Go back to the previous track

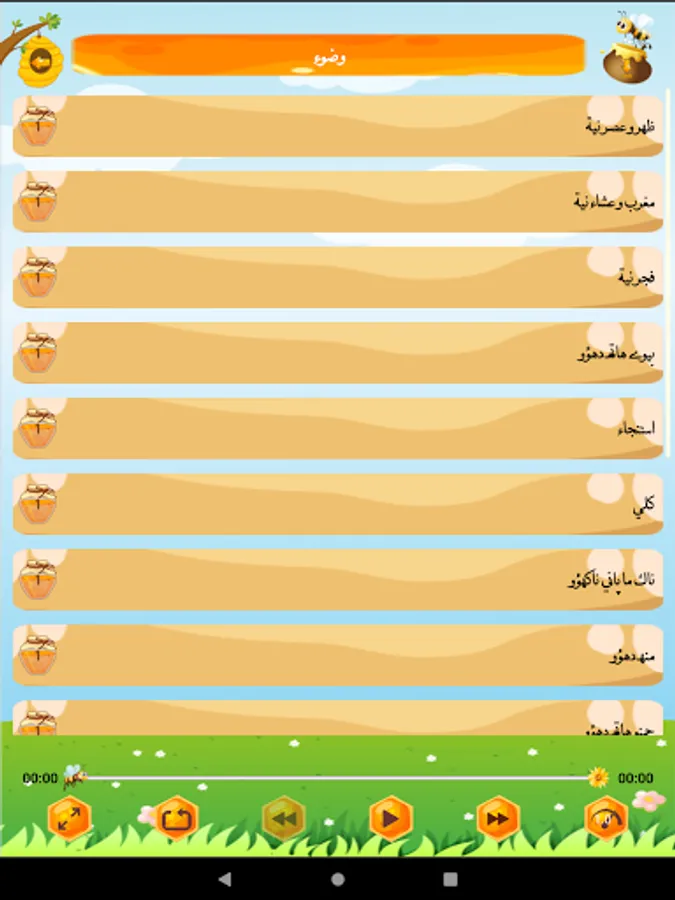point(283,818)
